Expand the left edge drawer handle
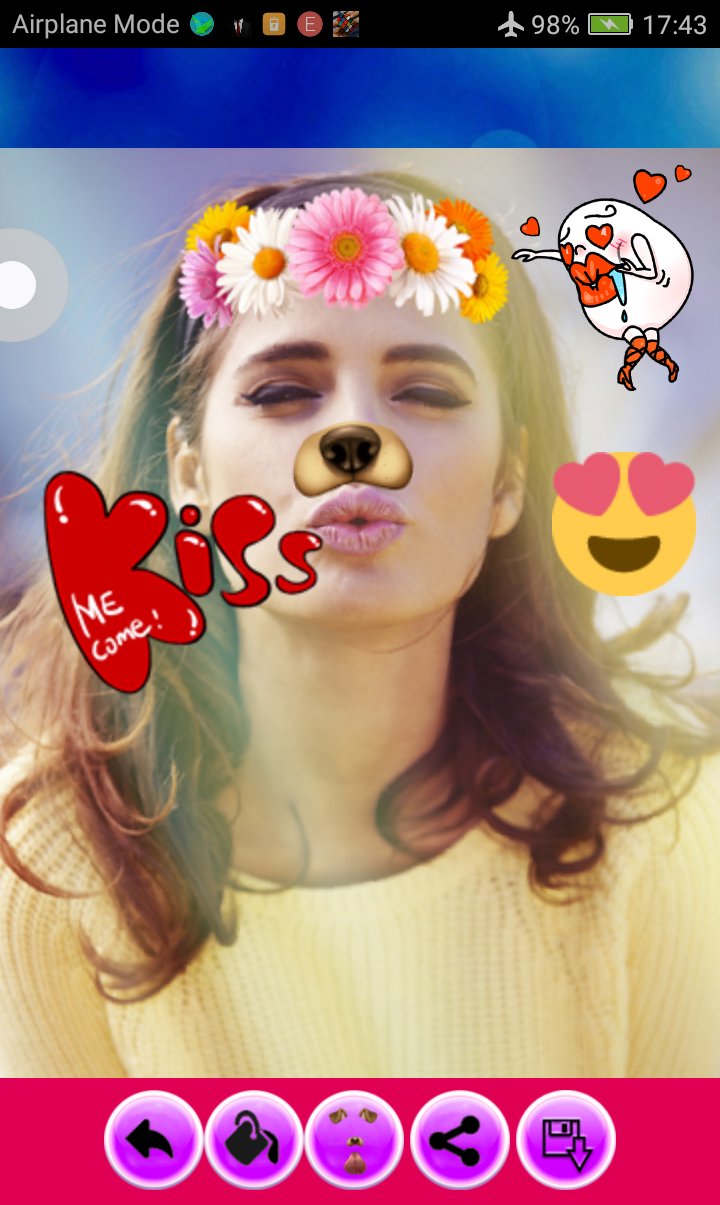The height and width of the screenshot is (1205, 720). click(15, 283)
